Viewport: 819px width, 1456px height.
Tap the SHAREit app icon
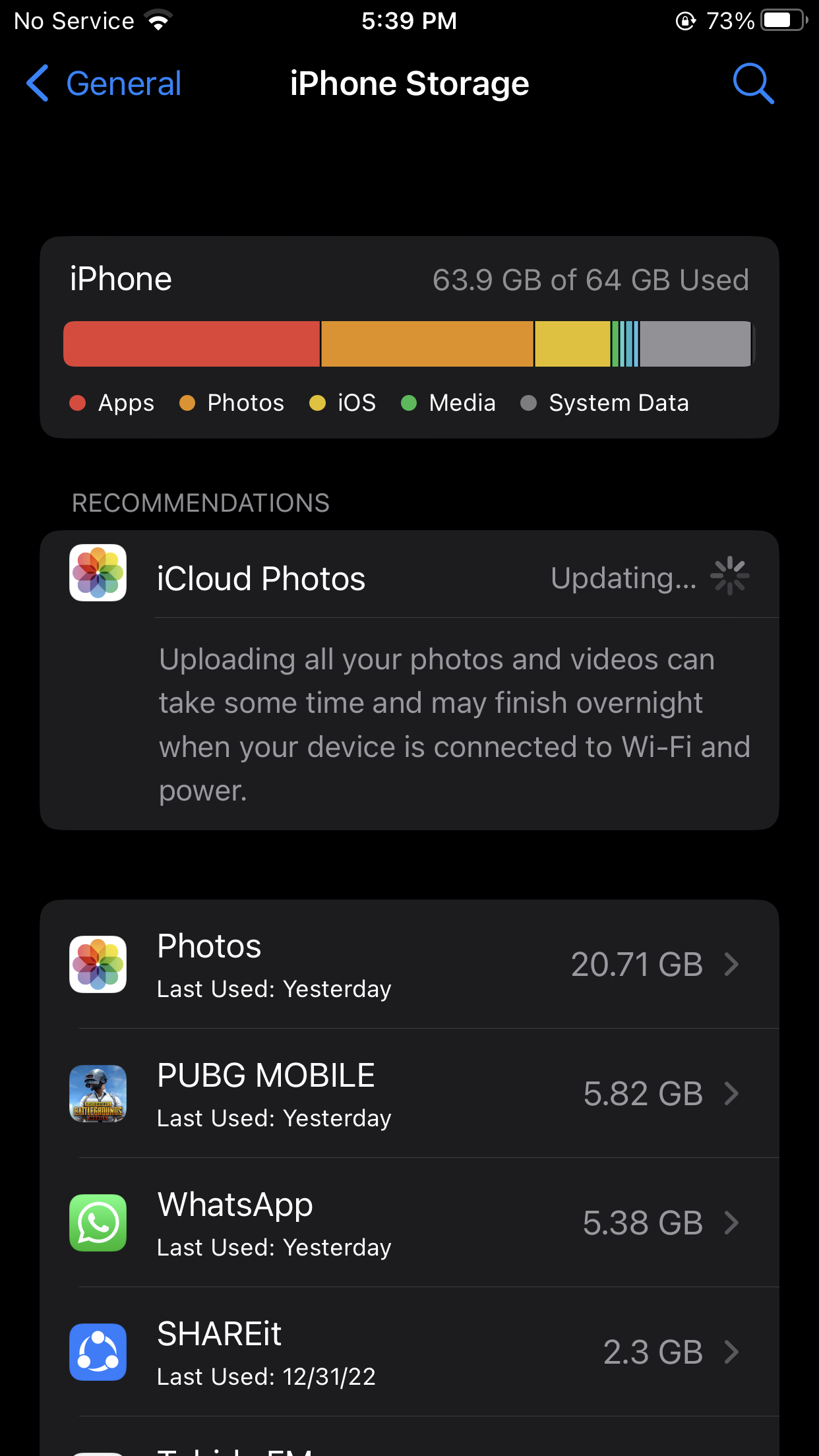pyautogui.click(x=98, y=1352)
